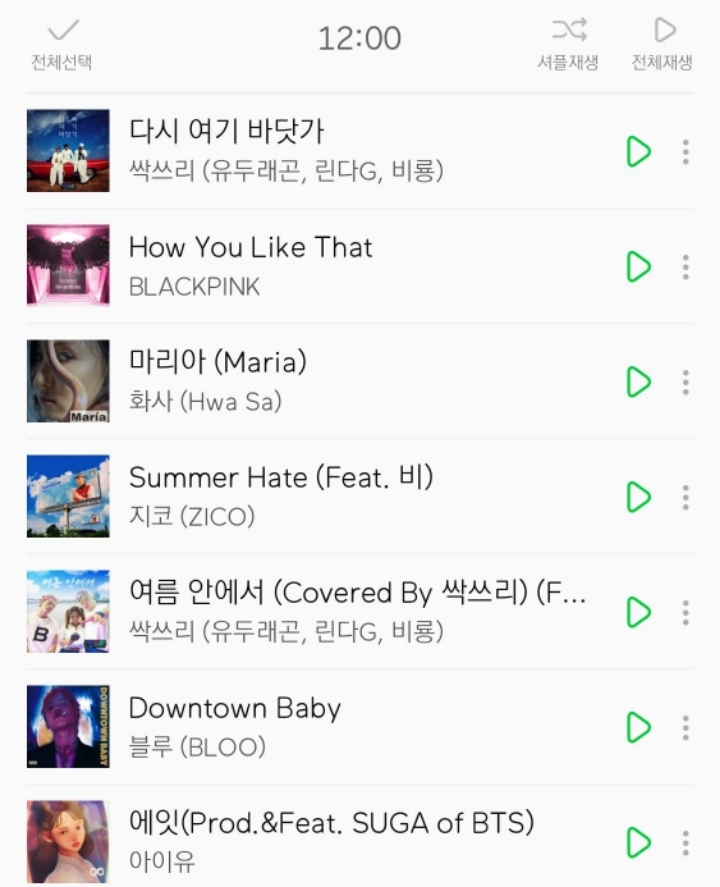The image size is (720, 887).
Task: Open more options for 여름 안에서
Action: point(686,611)
